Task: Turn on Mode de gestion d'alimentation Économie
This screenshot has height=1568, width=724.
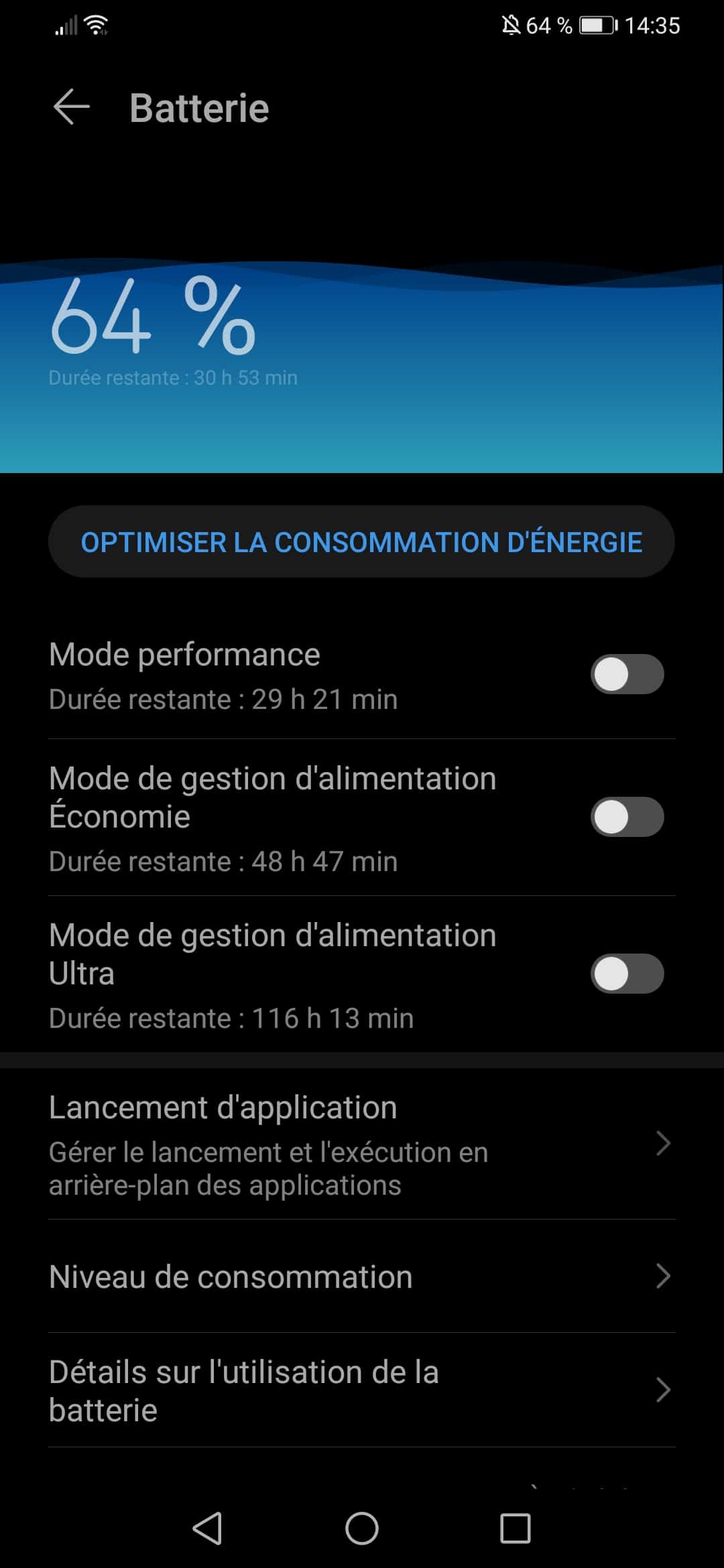Action: (627, 817)
